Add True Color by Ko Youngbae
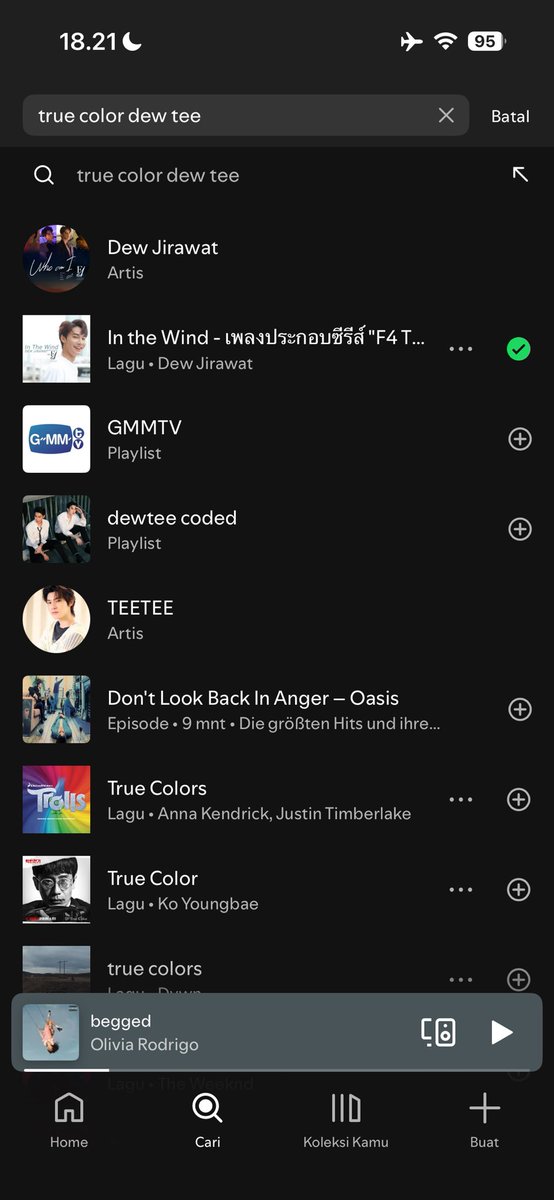 (519, 889)
